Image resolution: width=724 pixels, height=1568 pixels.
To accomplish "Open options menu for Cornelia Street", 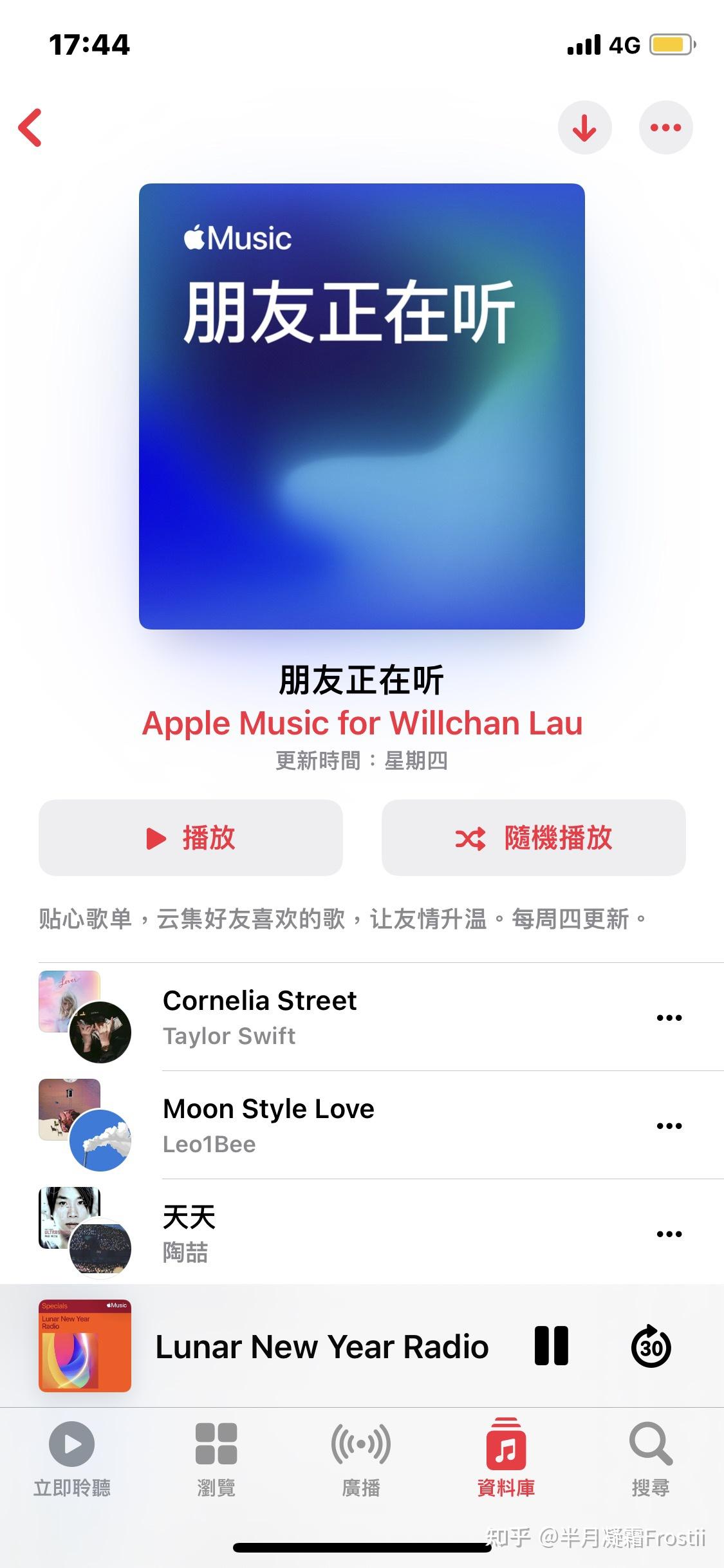I will (669, 1017).
